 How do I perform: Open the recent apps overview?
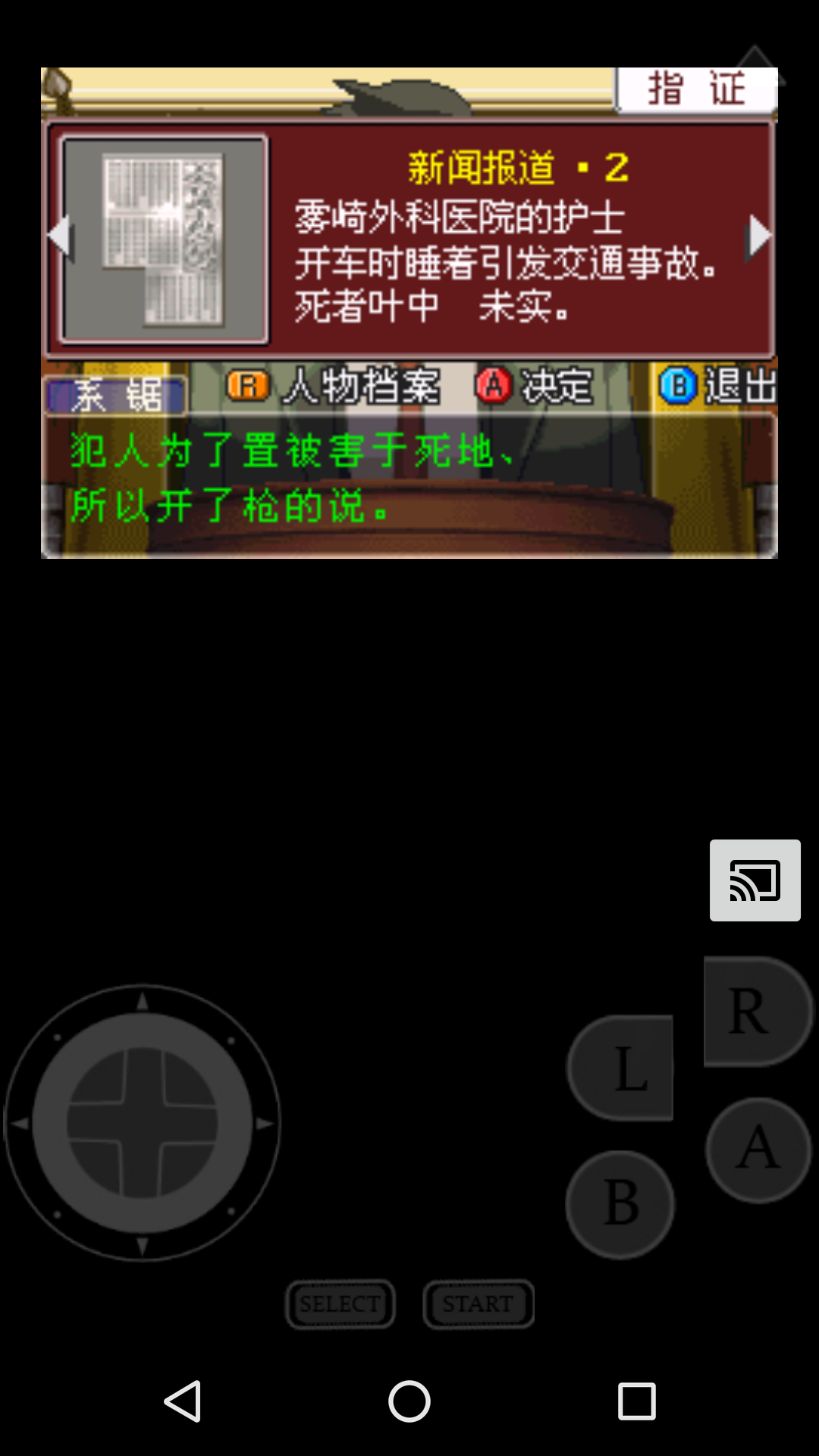pos(637,1401)
